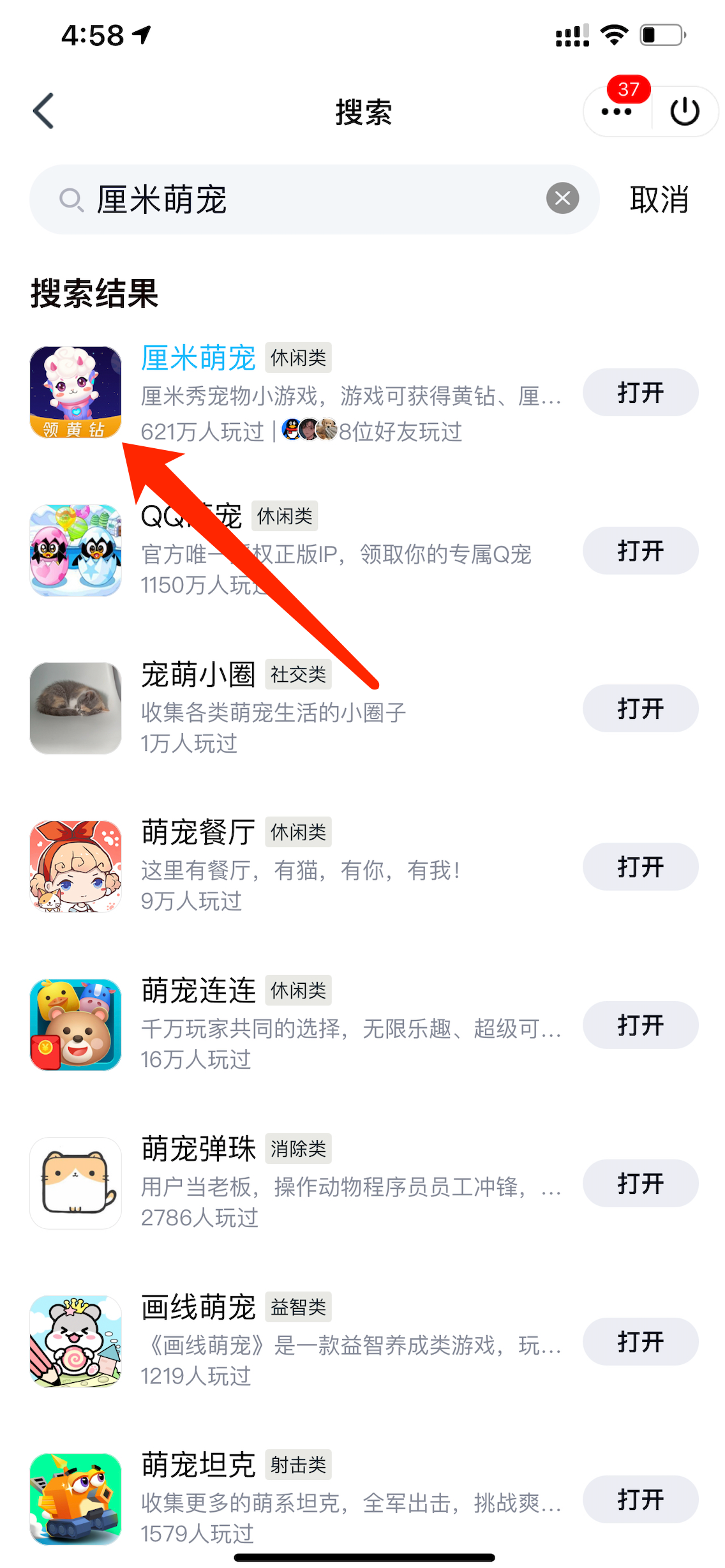Clear the search text 厘米萌宠
The height and width of the screenshot is (1568, 725).
pos(562,199)
